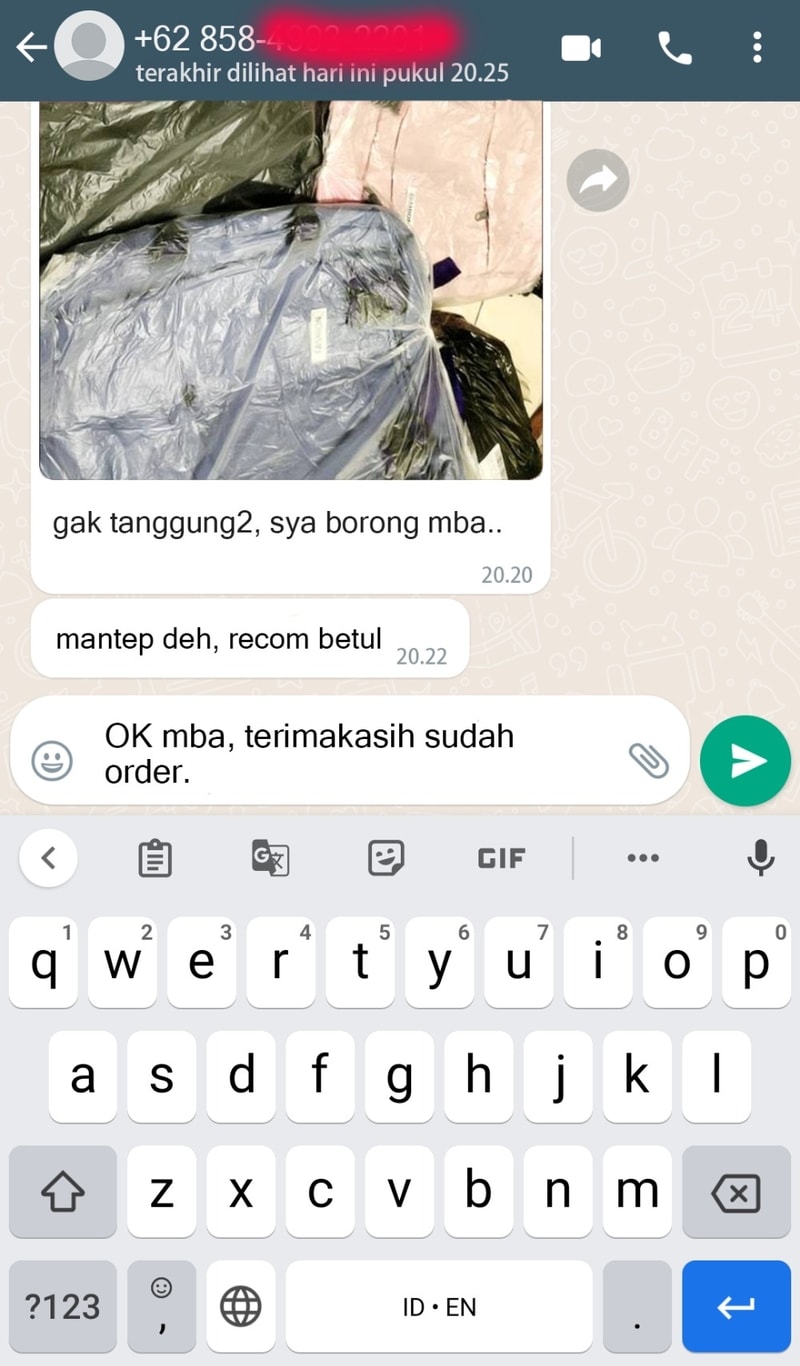Image resolution: width=800 pixels, height=1366 pixels.
Task: Send the typed message
Action: 745,761
